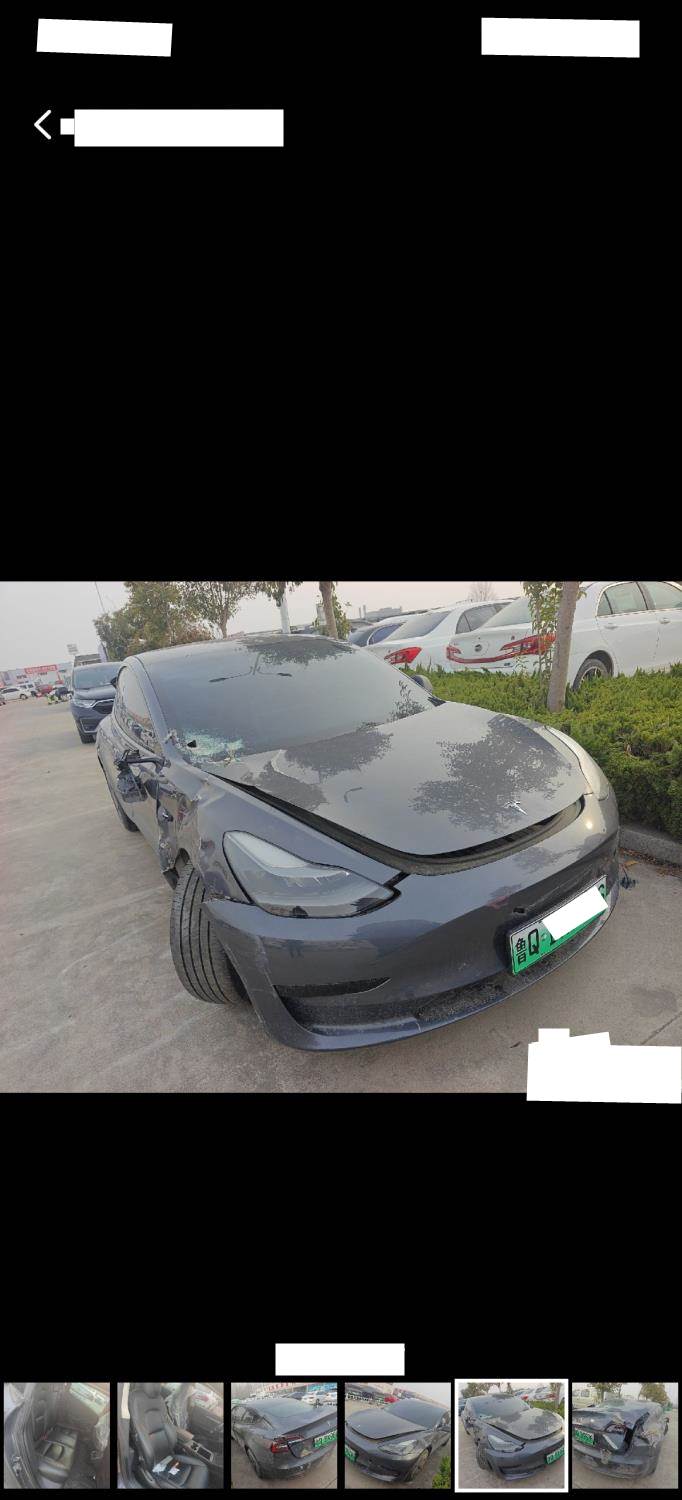This screenshot has width=682, height=1500.
Task: Open the rear seat interior thumbnail
Action: (x=57, y=1435)
